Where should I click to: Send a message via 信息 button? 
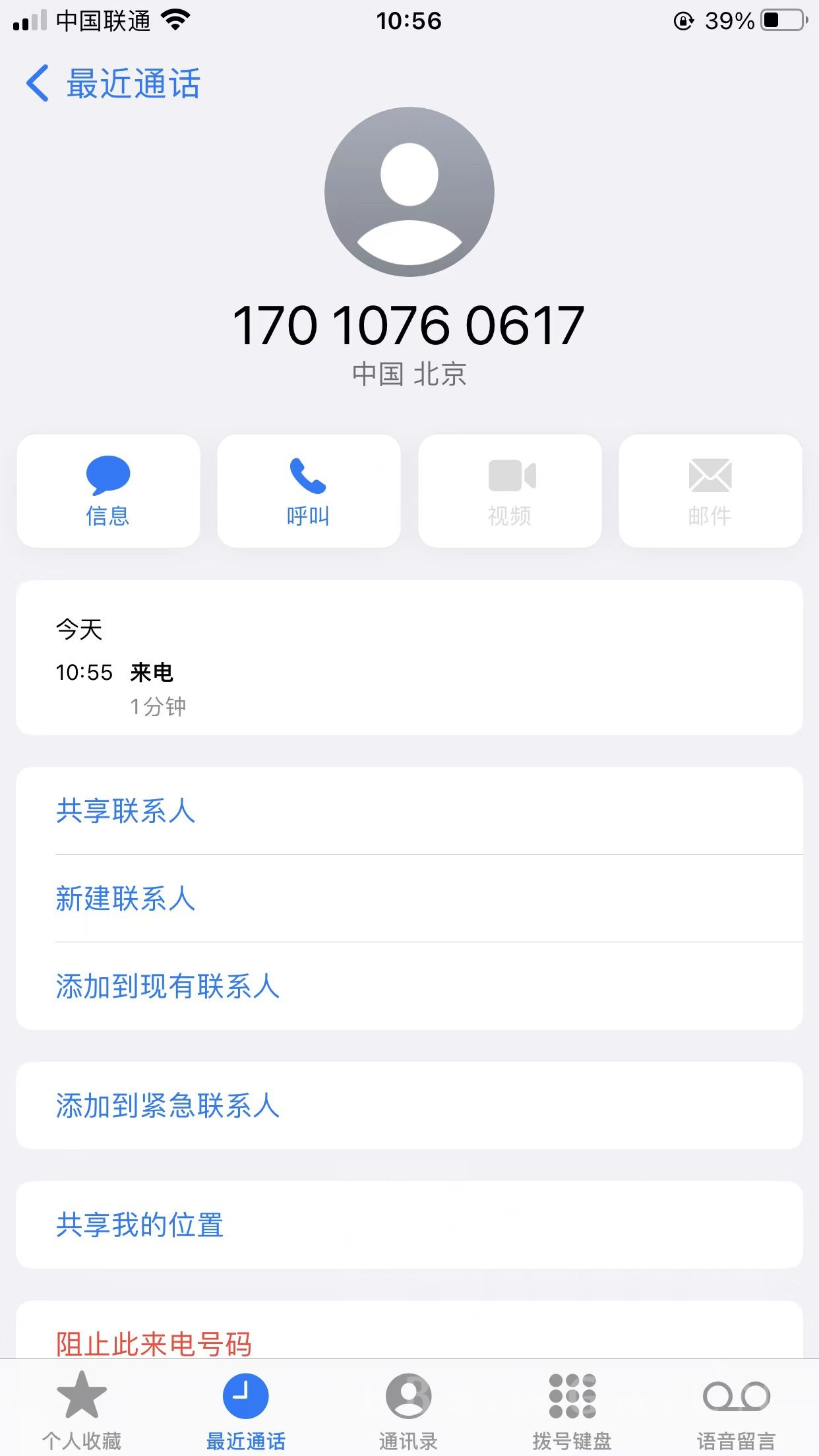click(108, 491)
